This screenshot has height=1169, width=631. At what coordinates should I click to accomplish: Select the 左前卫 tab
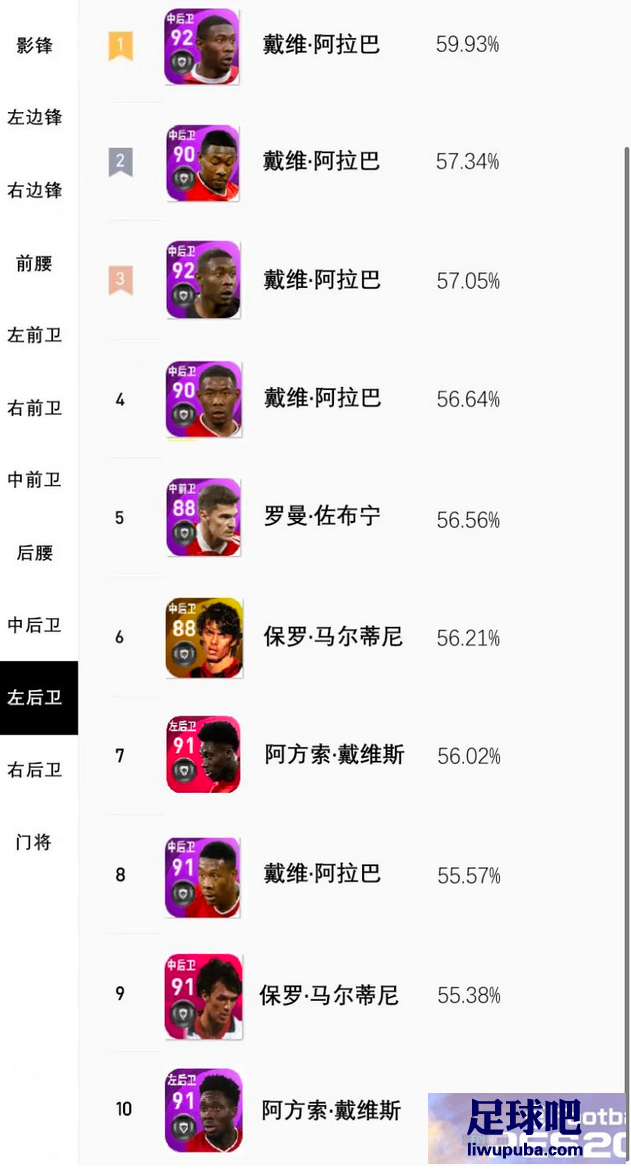(35, 336)
